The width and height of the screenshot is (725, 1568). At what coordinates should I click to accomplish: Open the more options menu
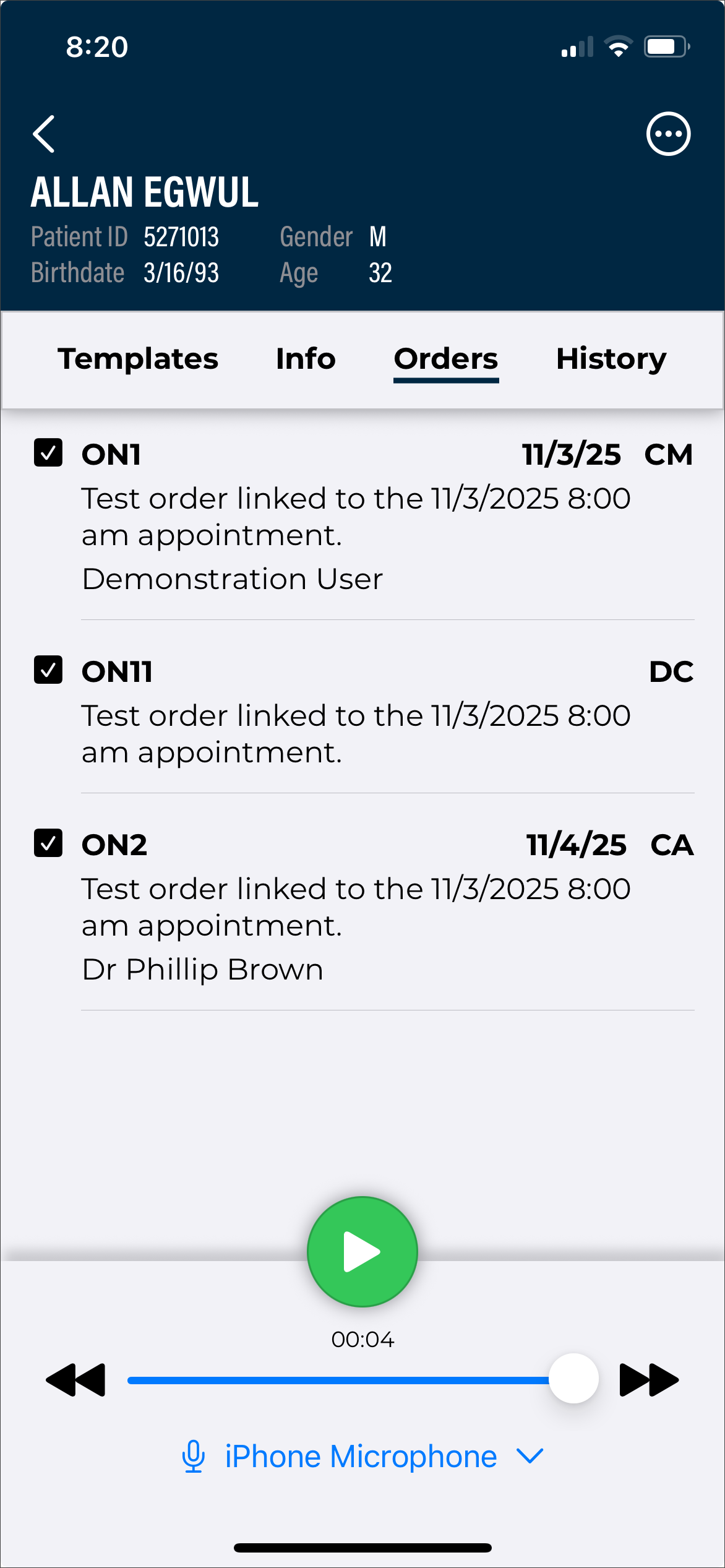[668, 134]
